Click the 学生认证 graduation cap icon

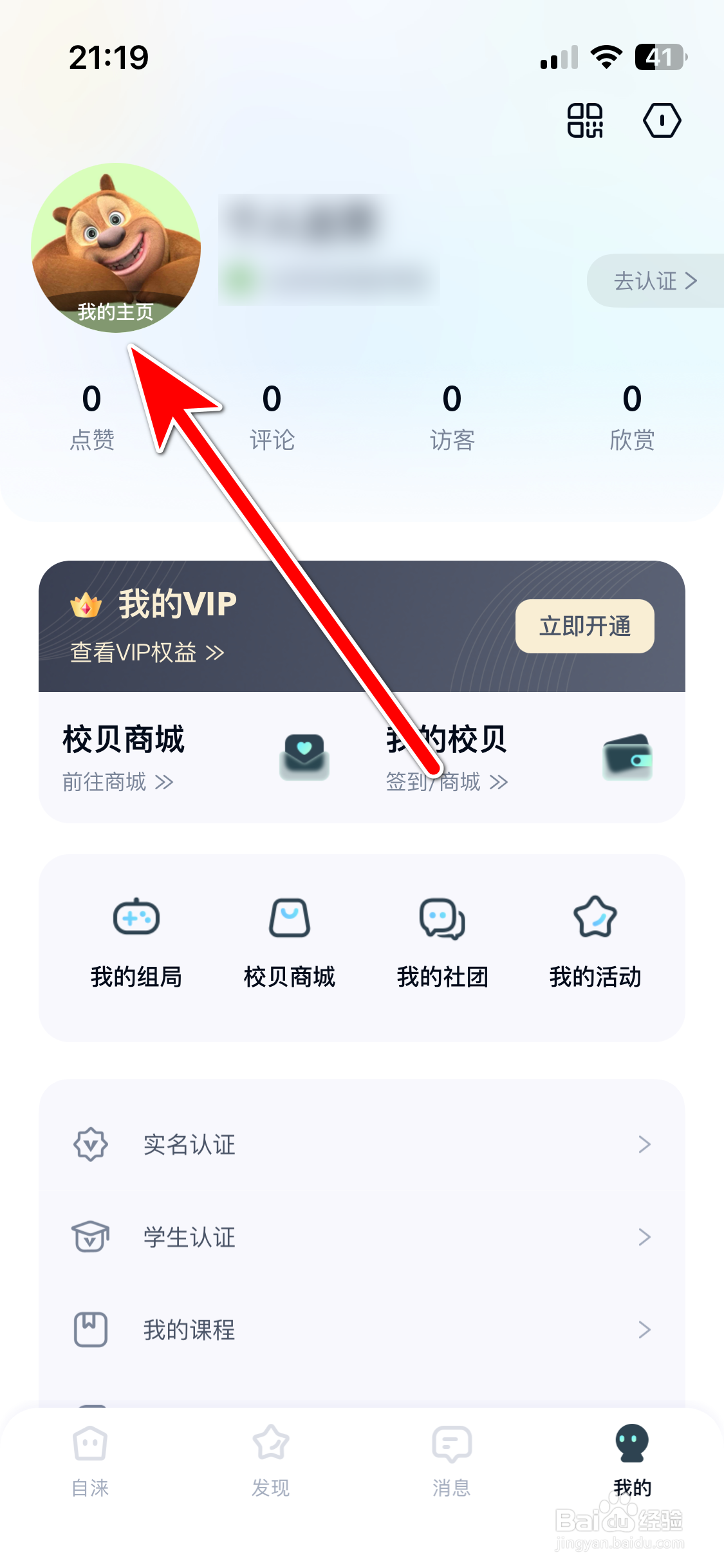pyautogui.click(x=91, y=1237)
